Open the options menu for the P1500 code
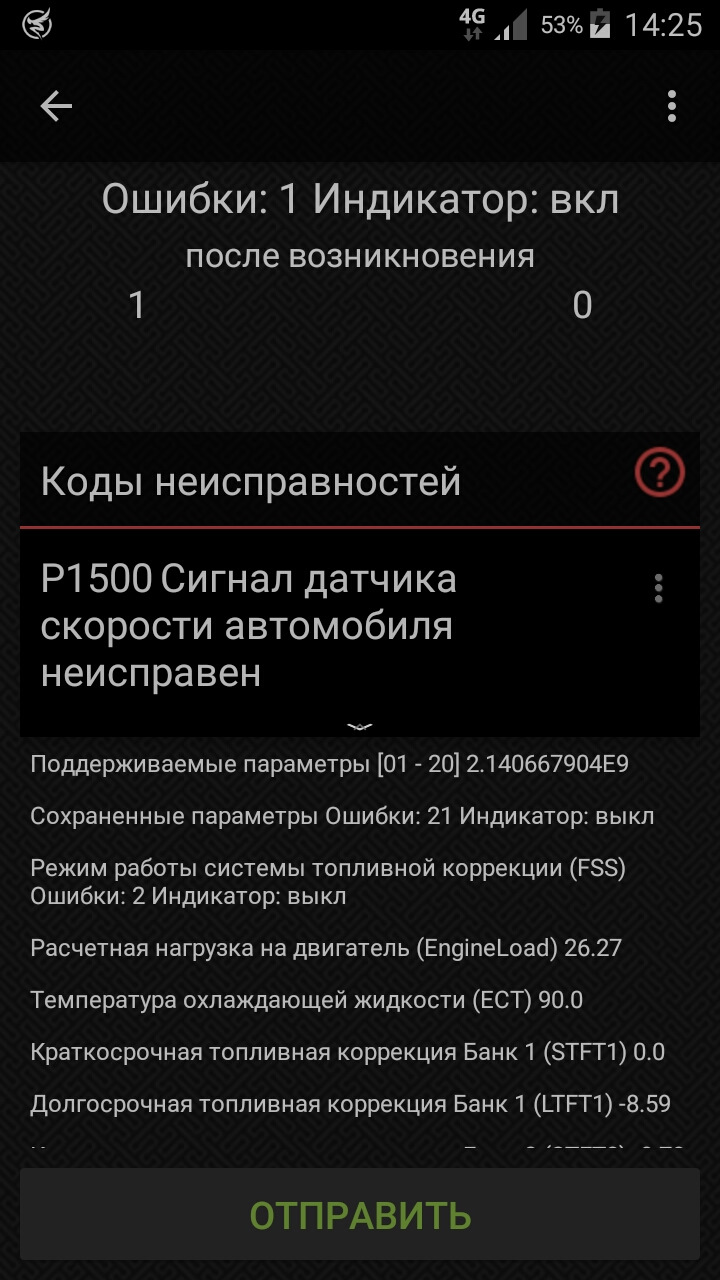The image size is (720, 1280). (658, 590)
